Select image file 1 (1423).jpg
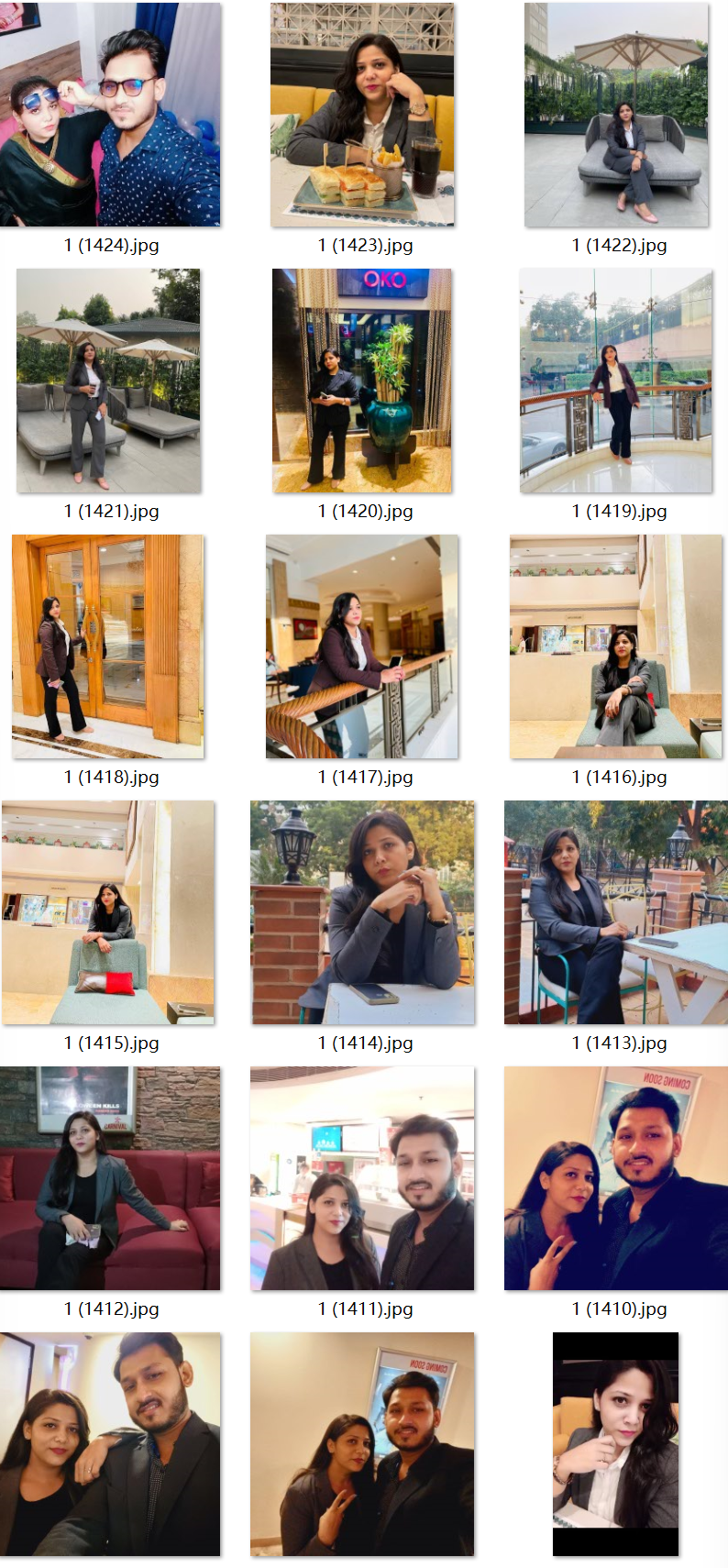Viewport: 728px width, 1568px height. click(x=362, y=115)
